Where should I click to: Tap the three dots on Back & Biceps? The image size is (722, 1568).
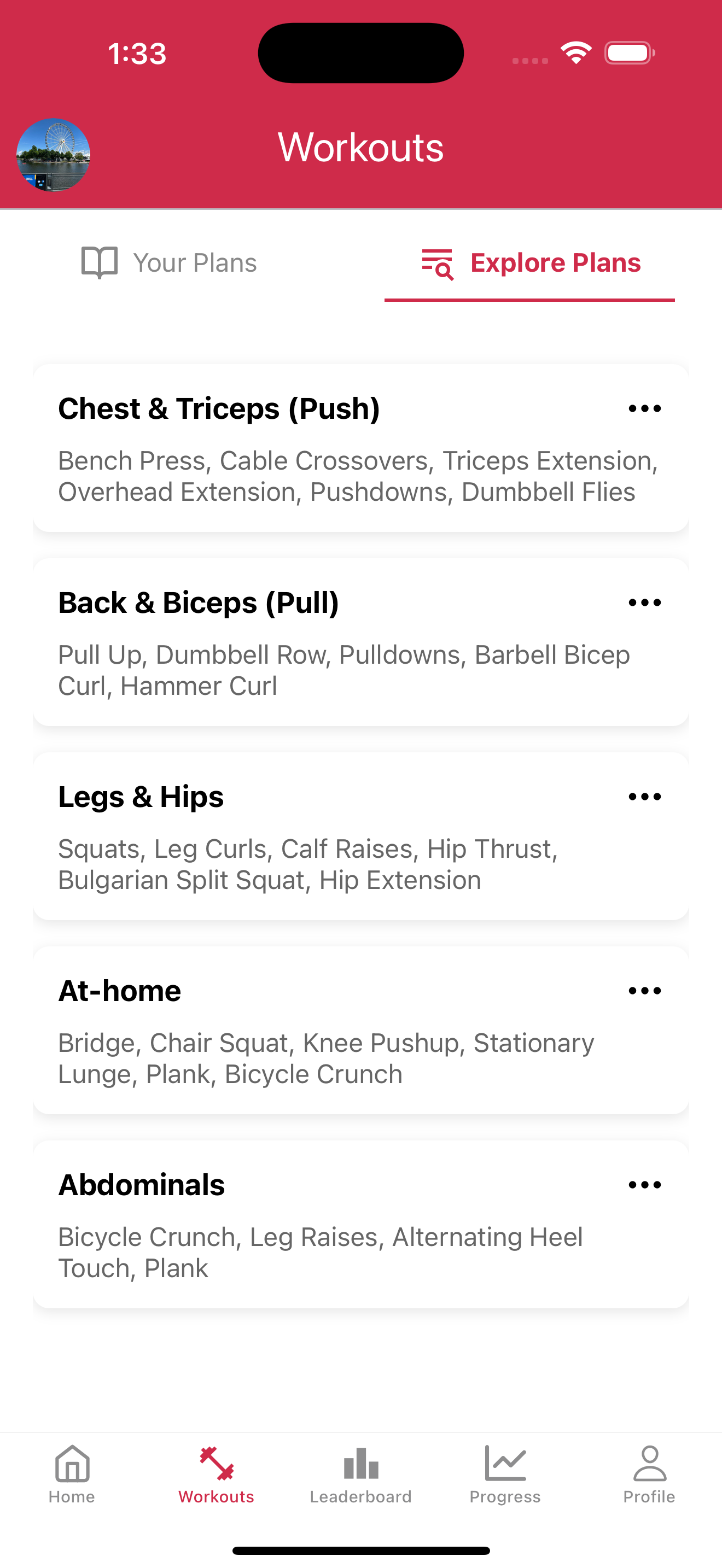point(645,602)
